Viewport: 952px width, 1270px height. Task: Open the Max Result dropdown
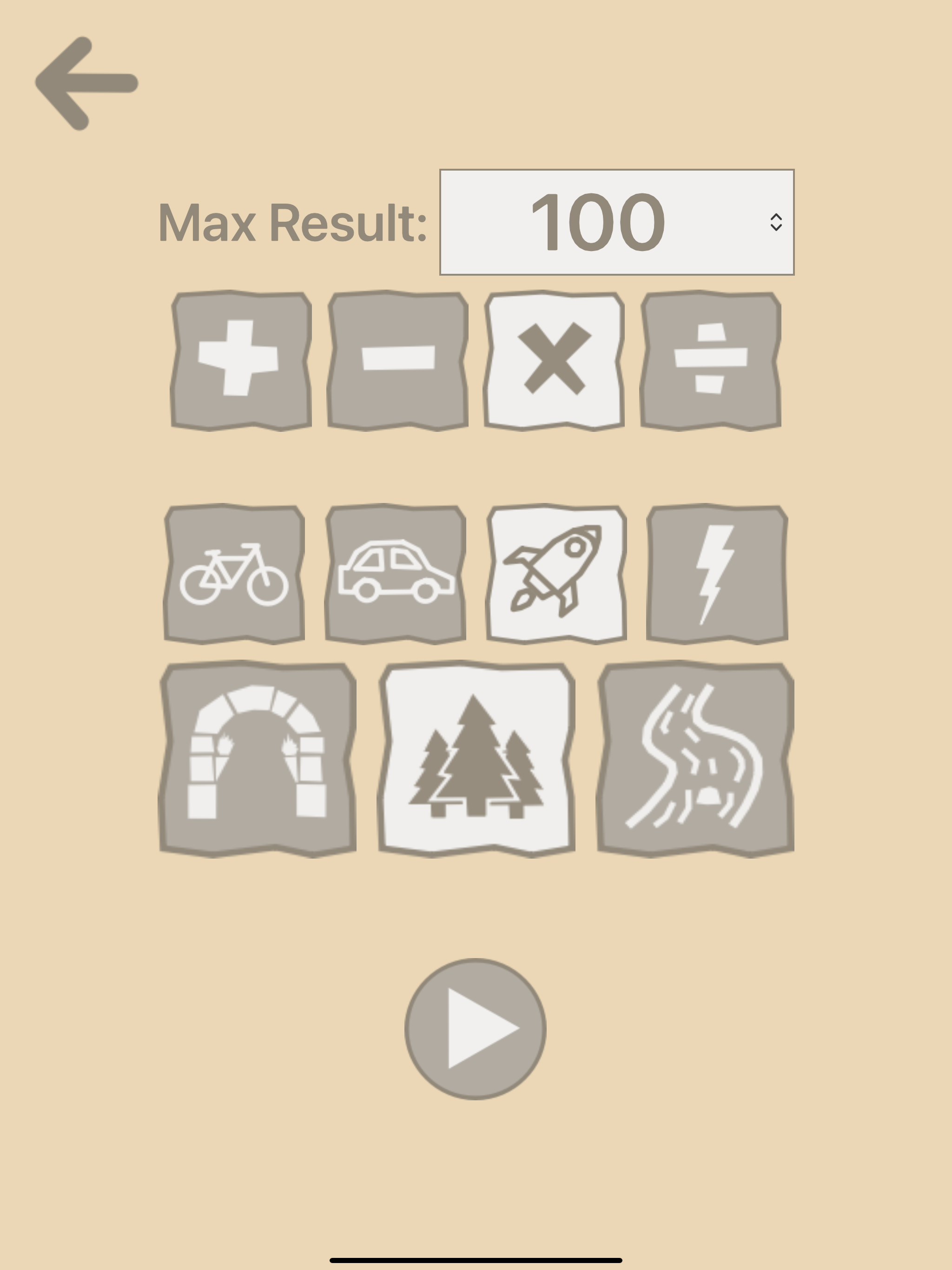click(x=616, y=222)
